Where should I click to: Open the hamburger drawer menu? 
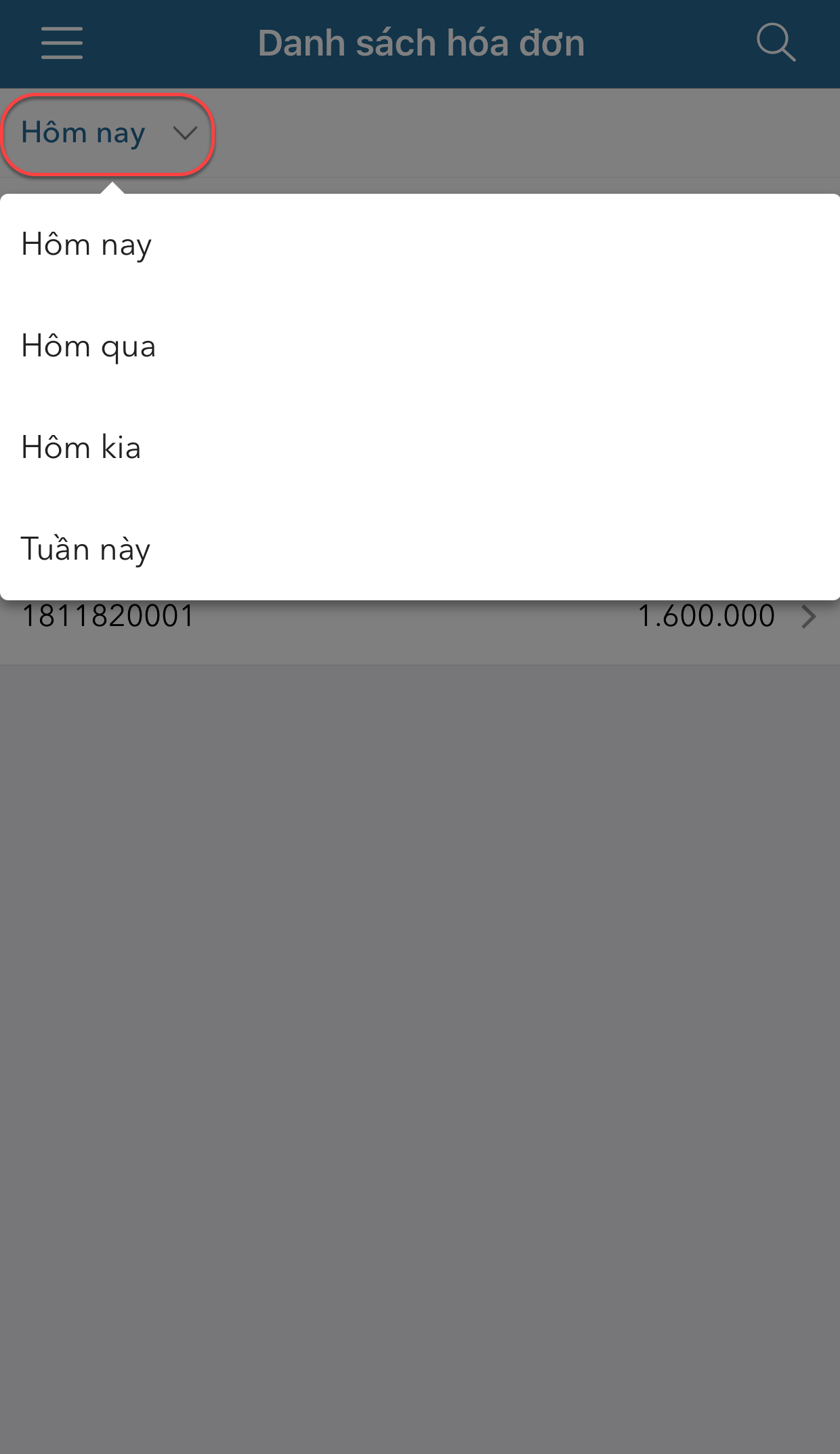[62, 43]
